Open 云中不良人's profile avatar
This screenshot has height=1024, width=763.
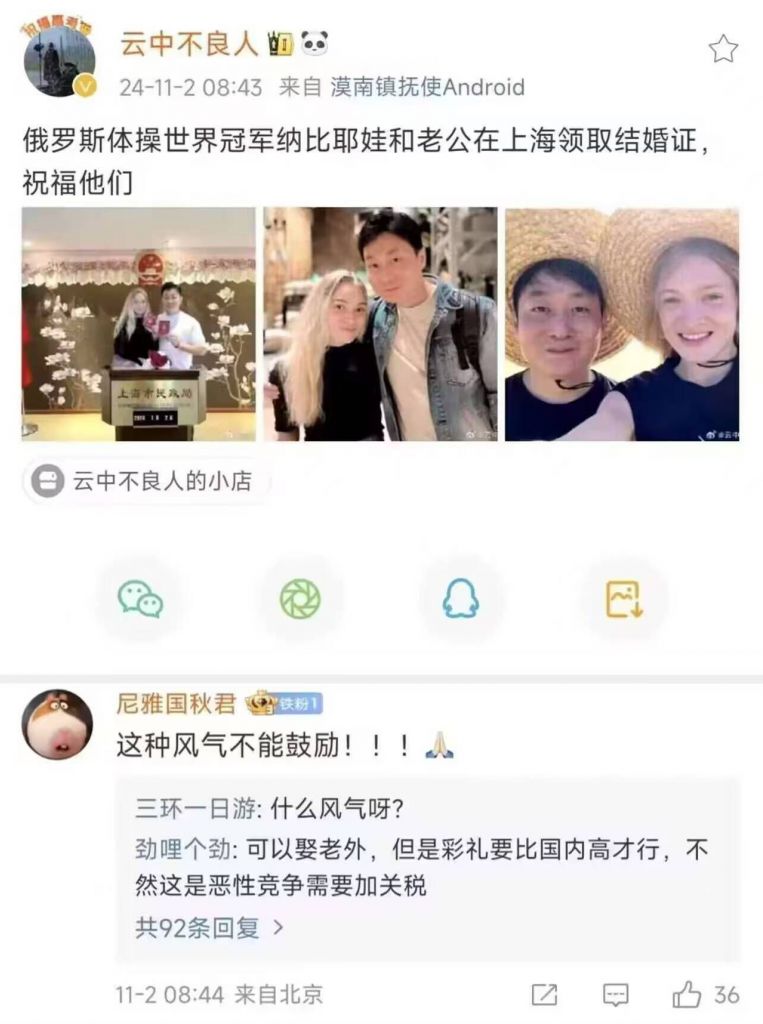click(x=59, y=60)
